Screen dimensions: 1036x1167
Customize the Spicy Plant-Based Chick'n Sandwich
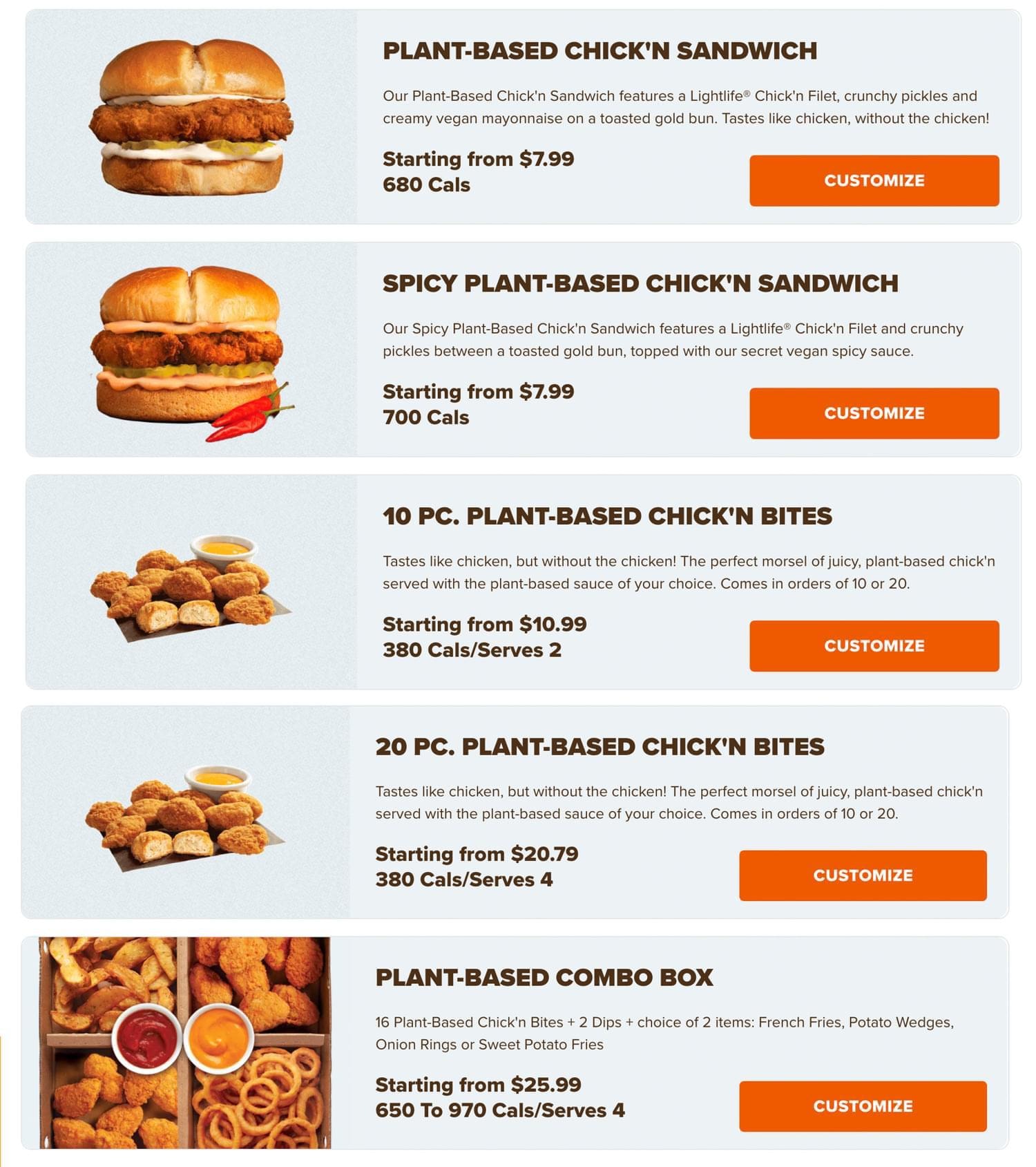[874, 413]
